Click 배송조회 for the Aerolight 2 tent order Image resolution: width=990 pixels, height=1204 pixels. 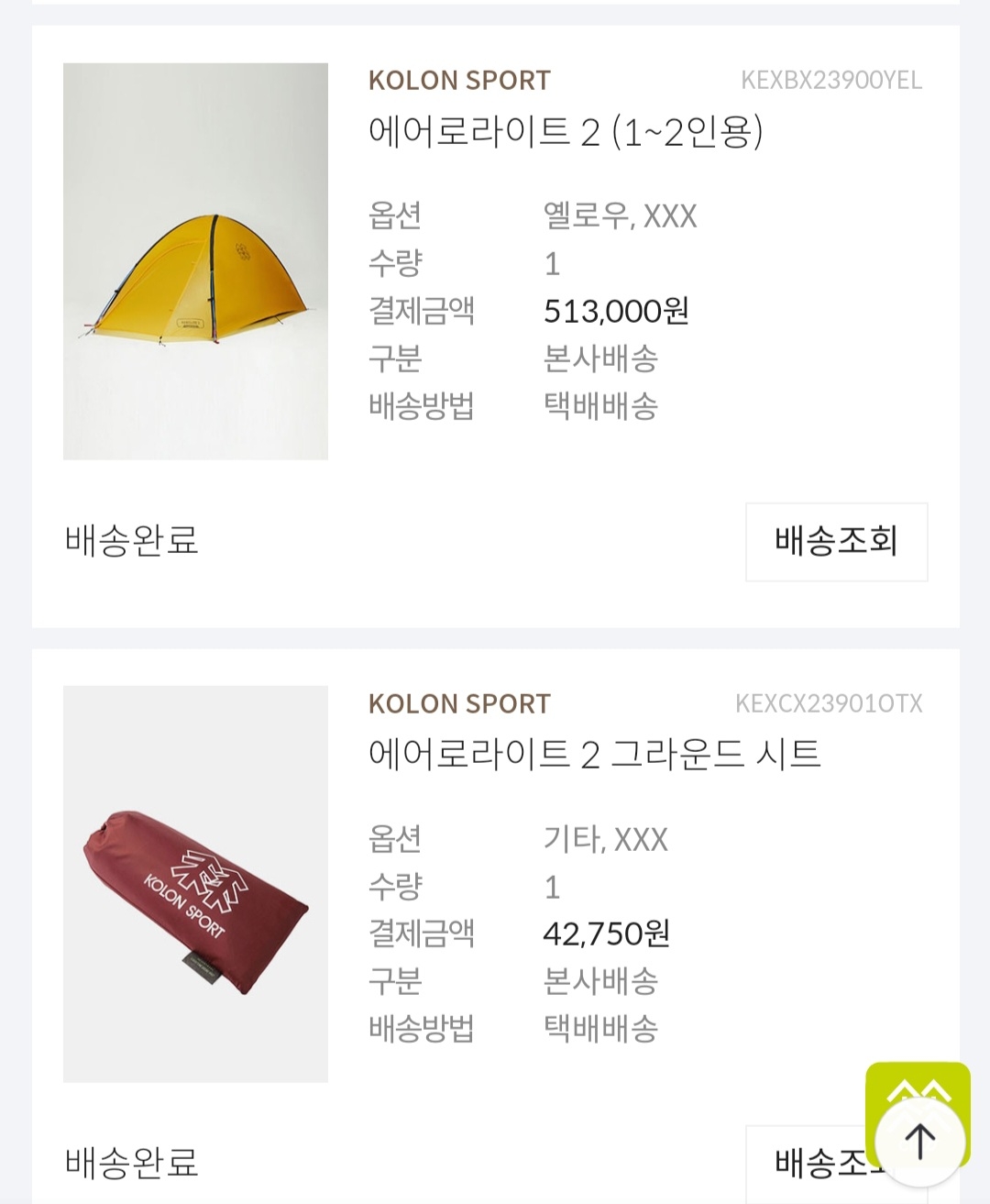coord(835,542)
